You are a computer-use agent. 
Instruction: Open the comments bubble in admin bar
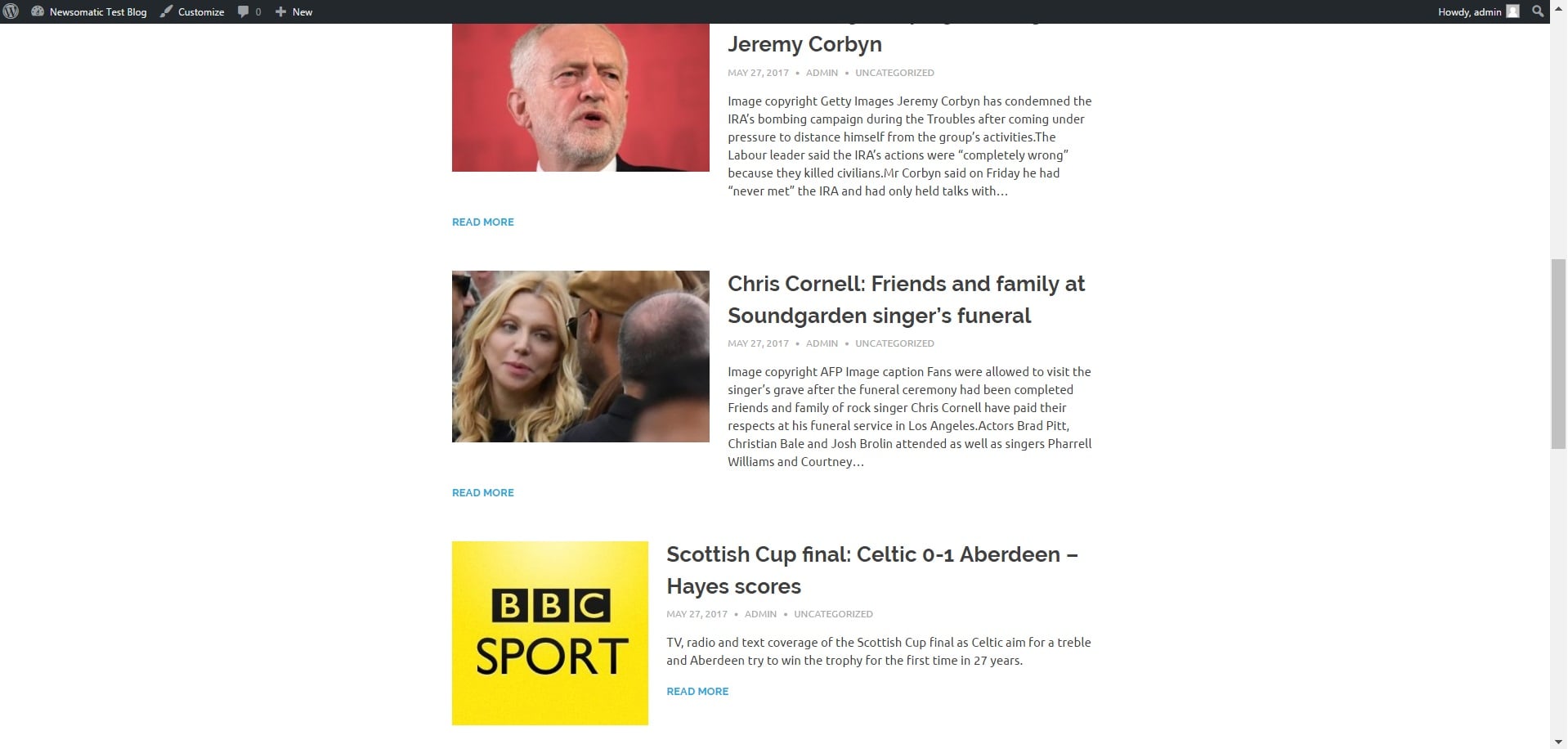click(249, 11)
